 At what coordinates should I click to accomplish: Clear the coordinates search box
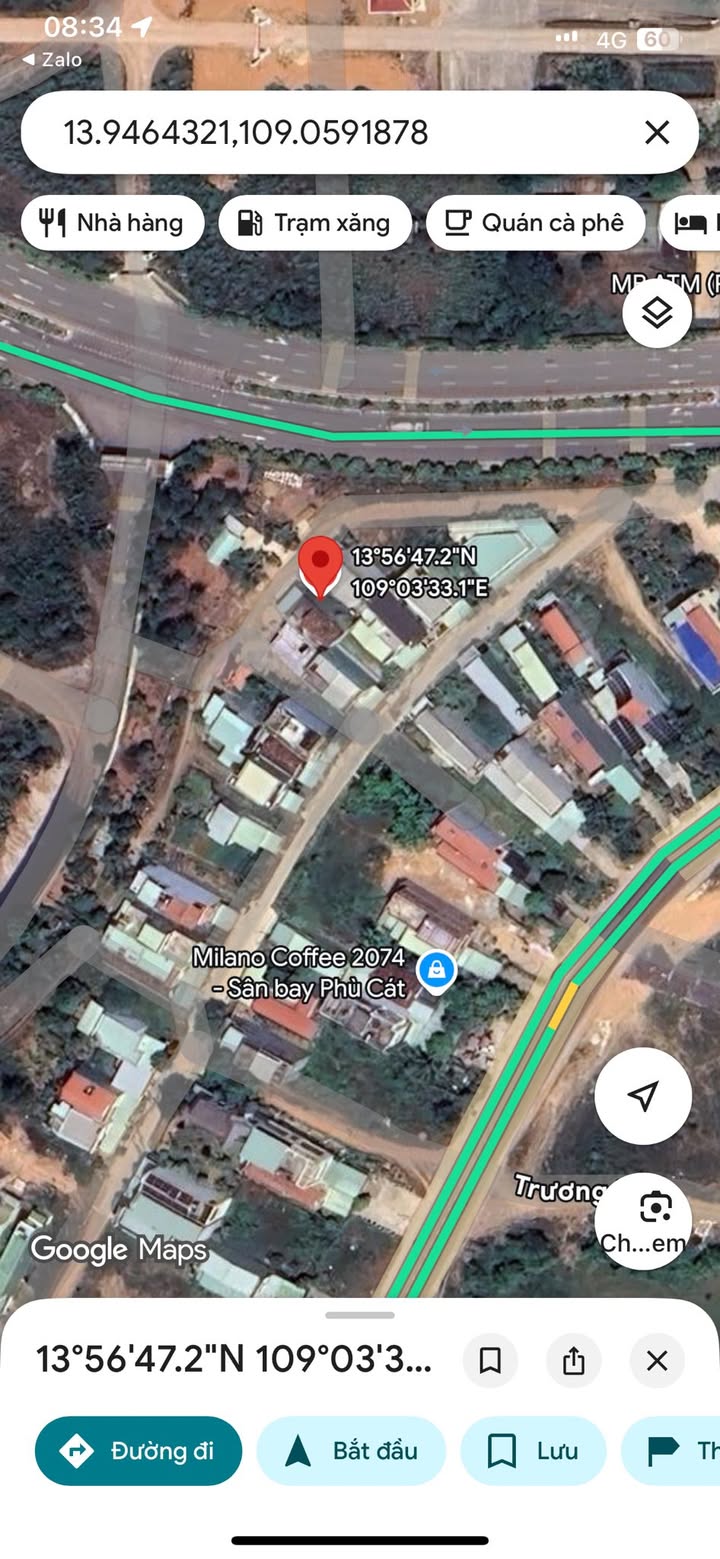pyautogui.click(x=656, y=132)
